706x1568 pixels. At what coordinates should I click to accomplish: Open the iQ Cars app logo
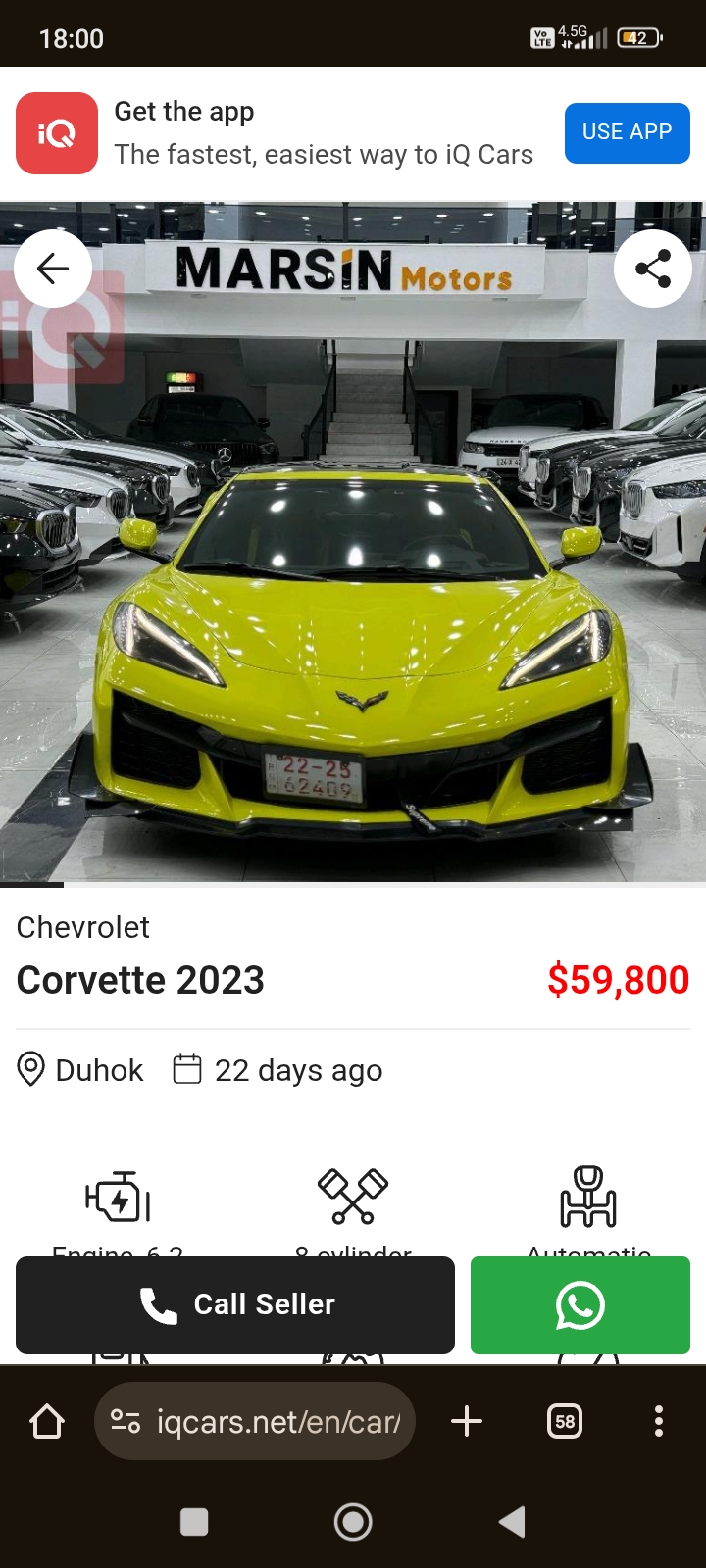pyautogui.click(x=56, y=133)
